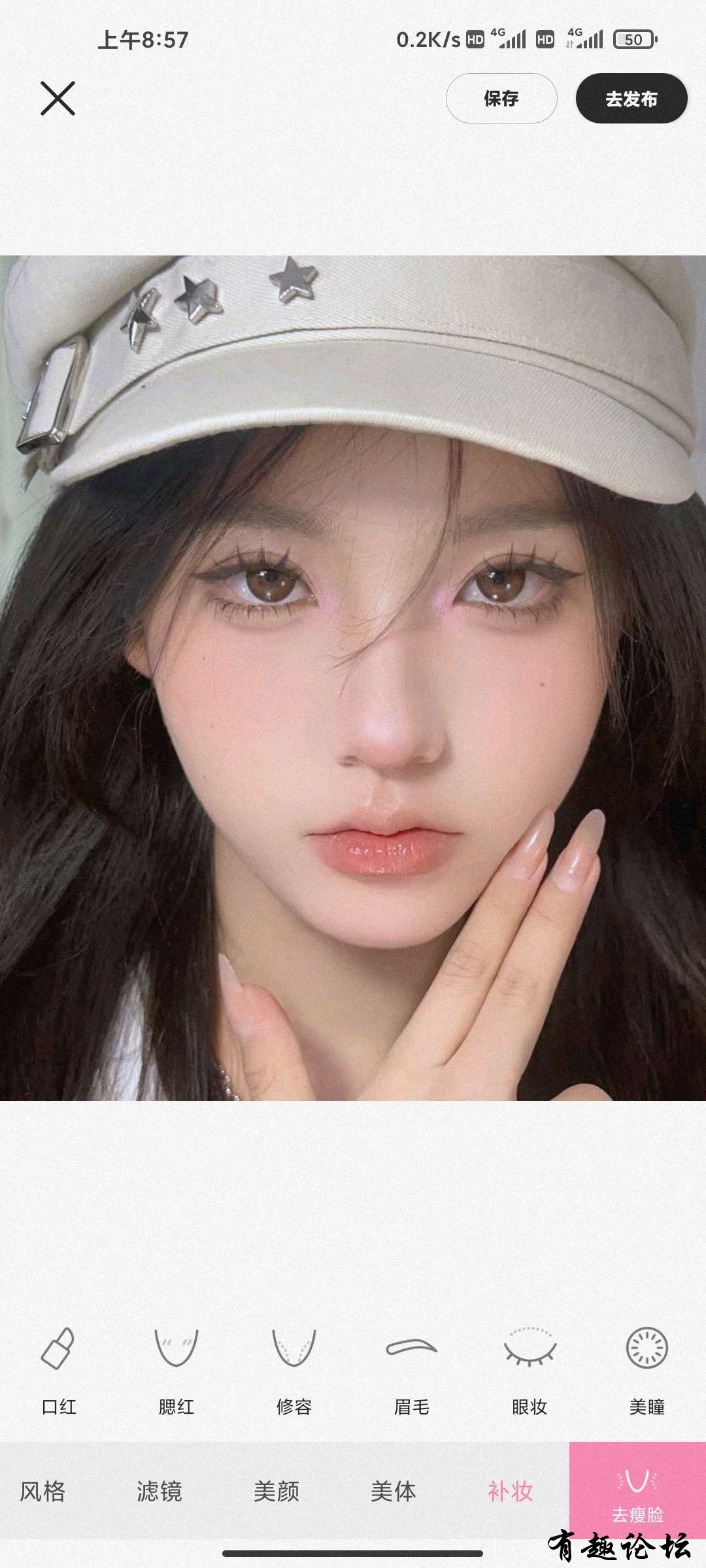
Task: Select the 补妆 makeup tab
Action: 511,1492
